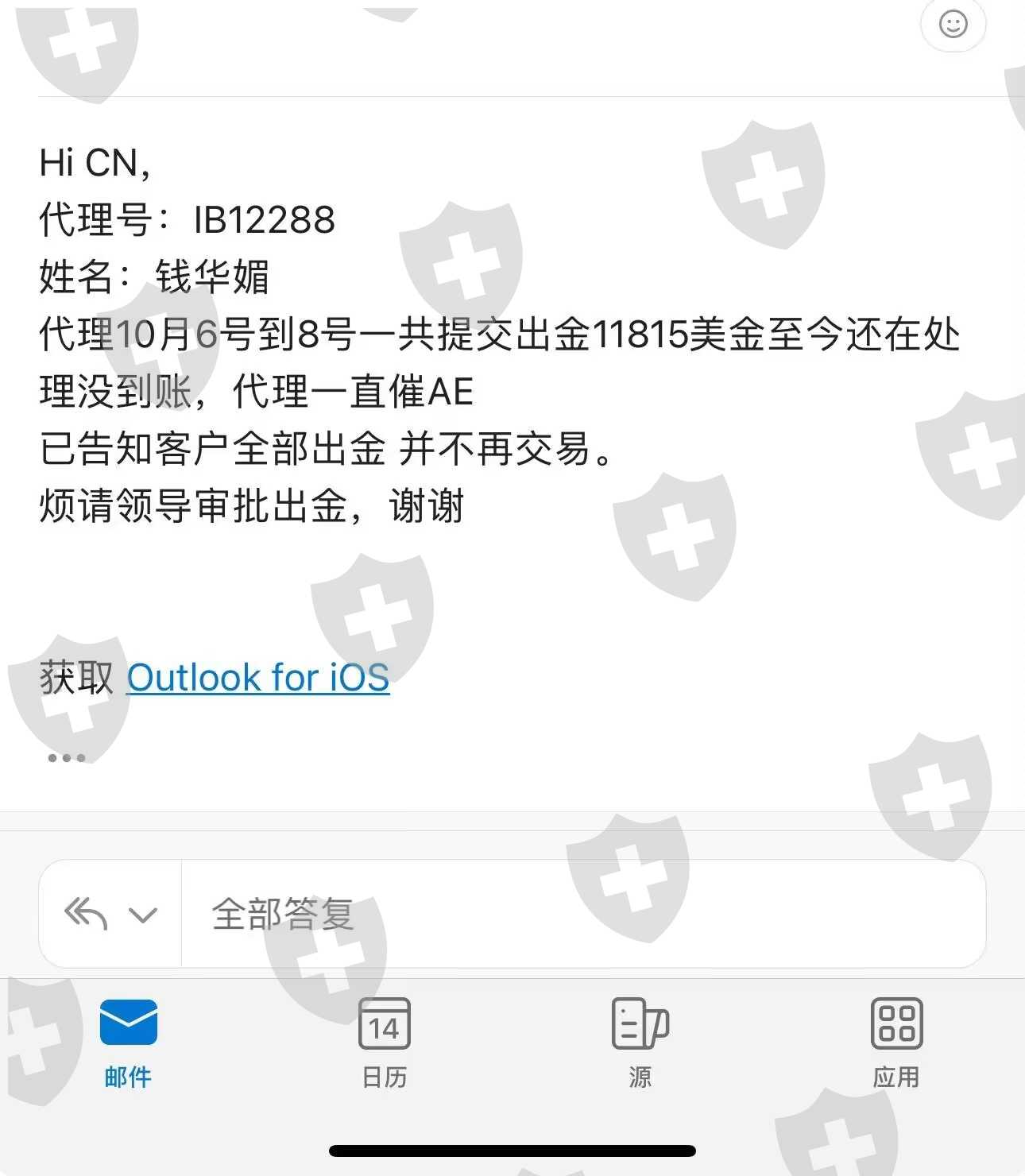This screenshot has width=1025, height=1176.
Task: Expand the three-dot collapsed content
Action: [67, 758]
